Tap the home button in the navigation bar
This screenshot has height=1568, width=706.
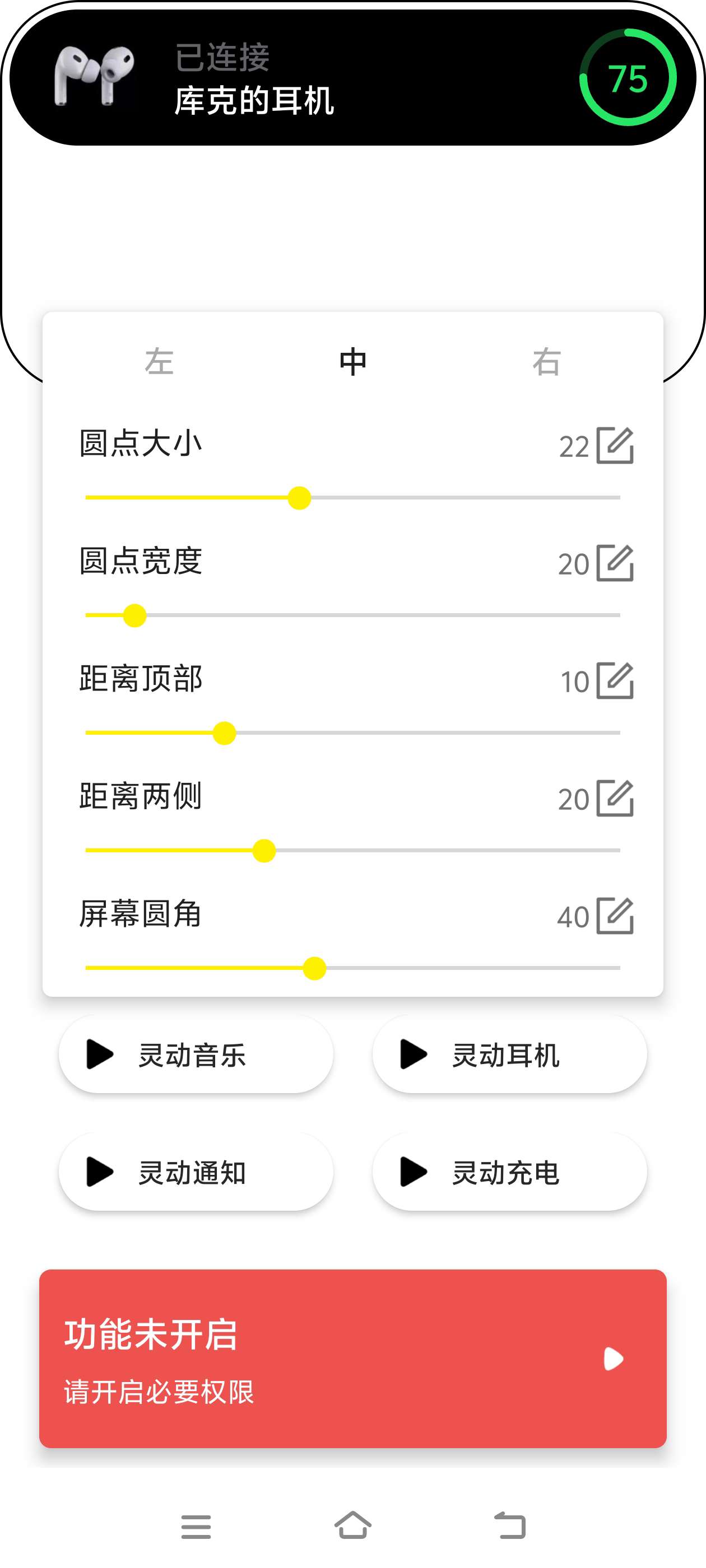click(354, 1524)
